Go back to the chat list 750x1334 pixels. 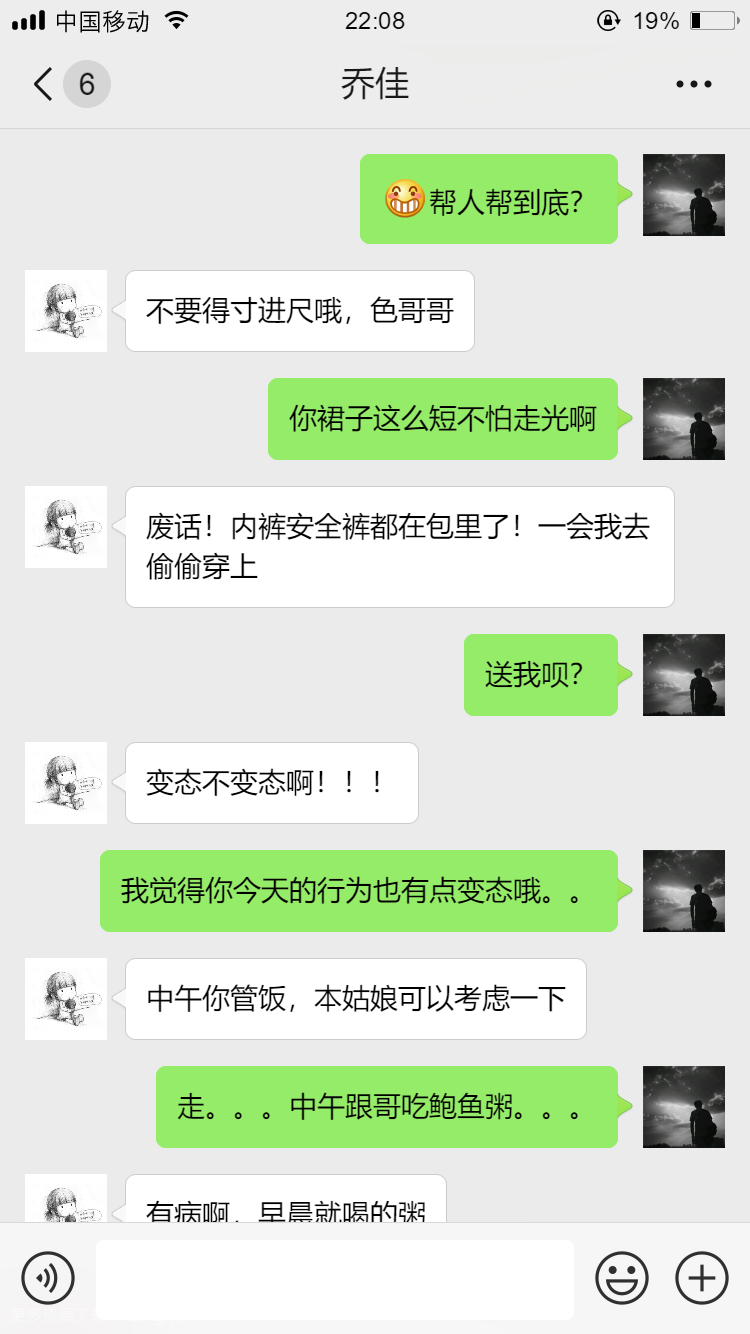pyautogui.click(x=43, y=84)
